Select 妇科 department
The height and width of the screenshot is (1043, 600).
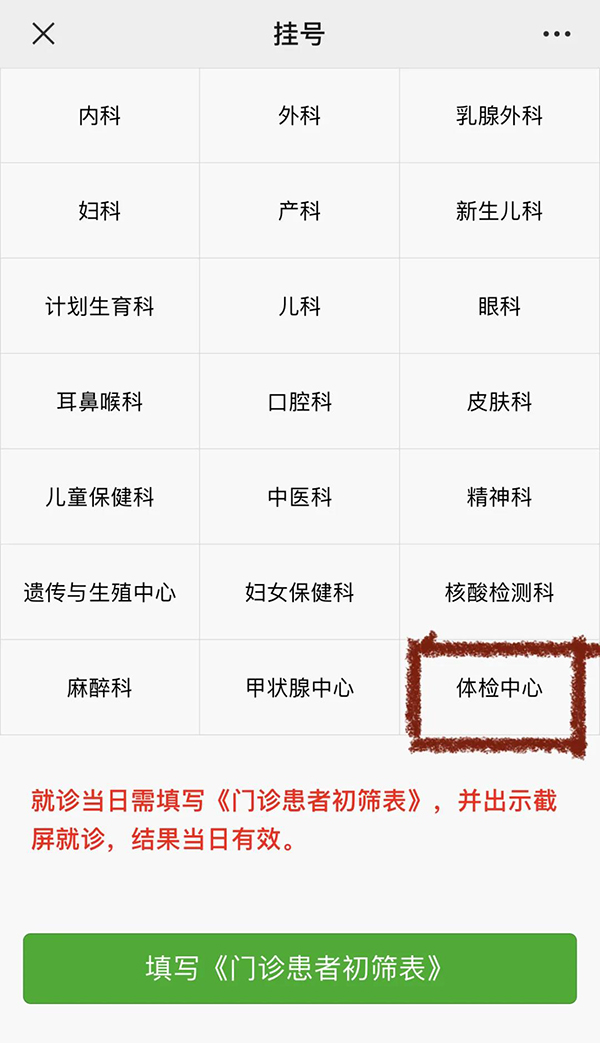[100, 211]
